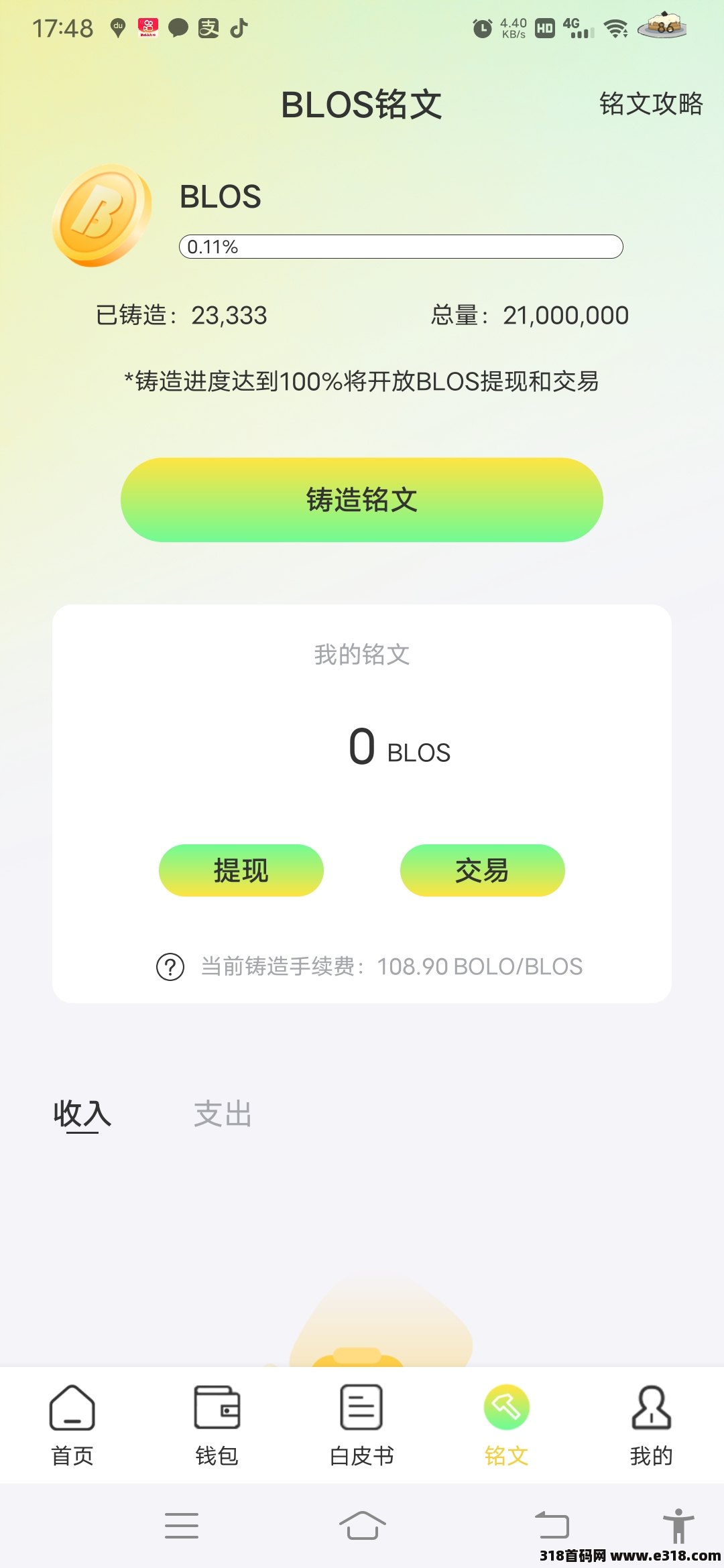The image size is (724, 1568).
Task: Tap the 铸造铭文 button
Action: (362, 500)
